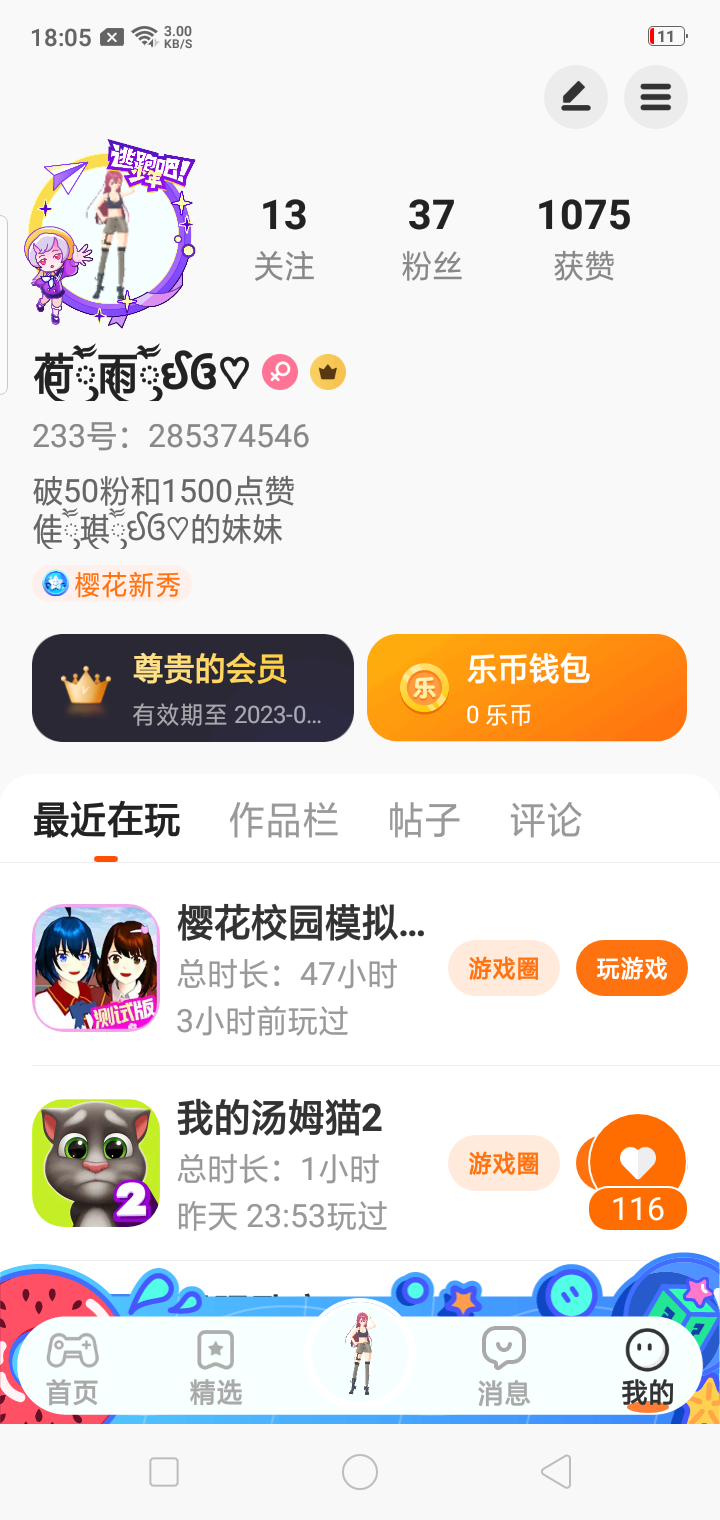
Task: Switch to the 精选 tab
Action: click(x=216, y=1368)
